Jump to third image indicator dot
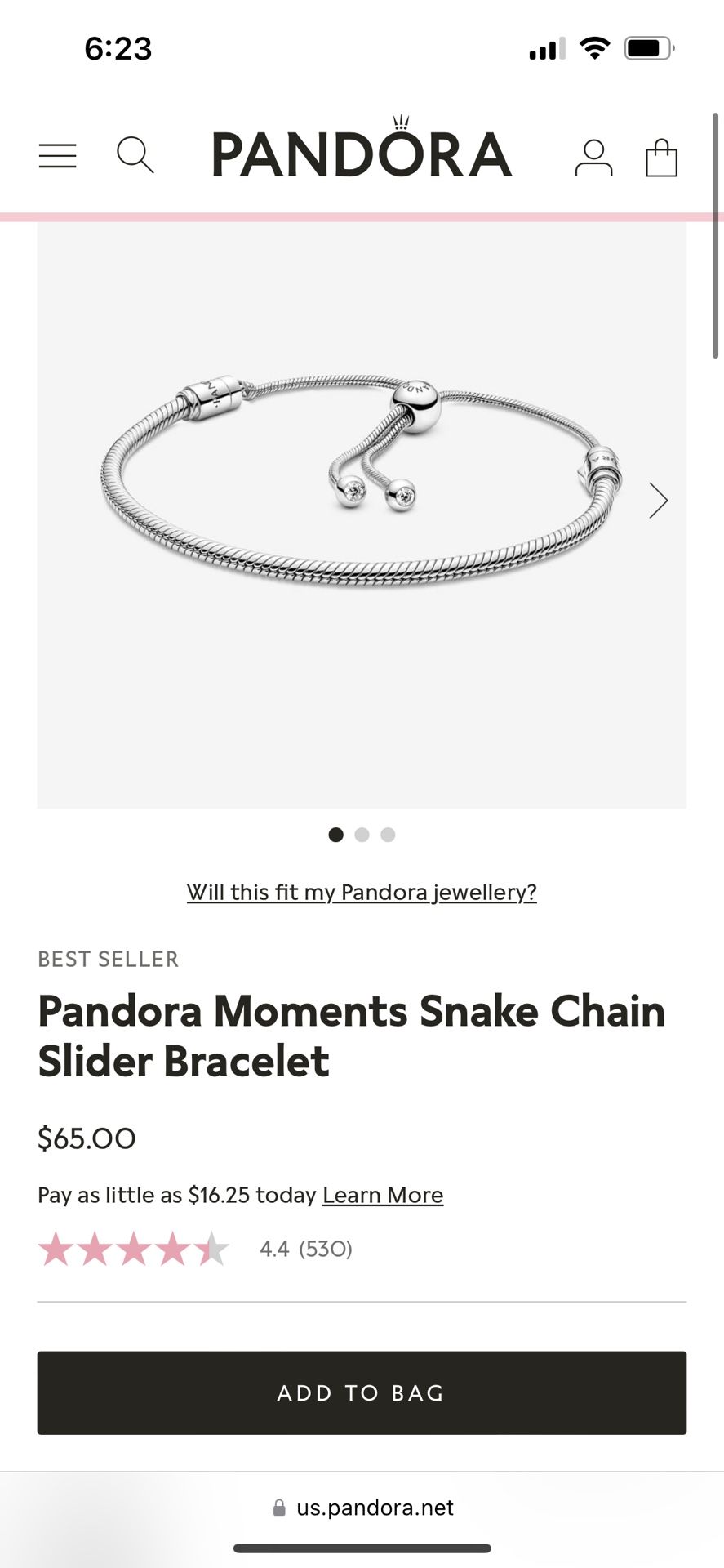This screenshot has height=1568, width=724. tap(388, 835)
